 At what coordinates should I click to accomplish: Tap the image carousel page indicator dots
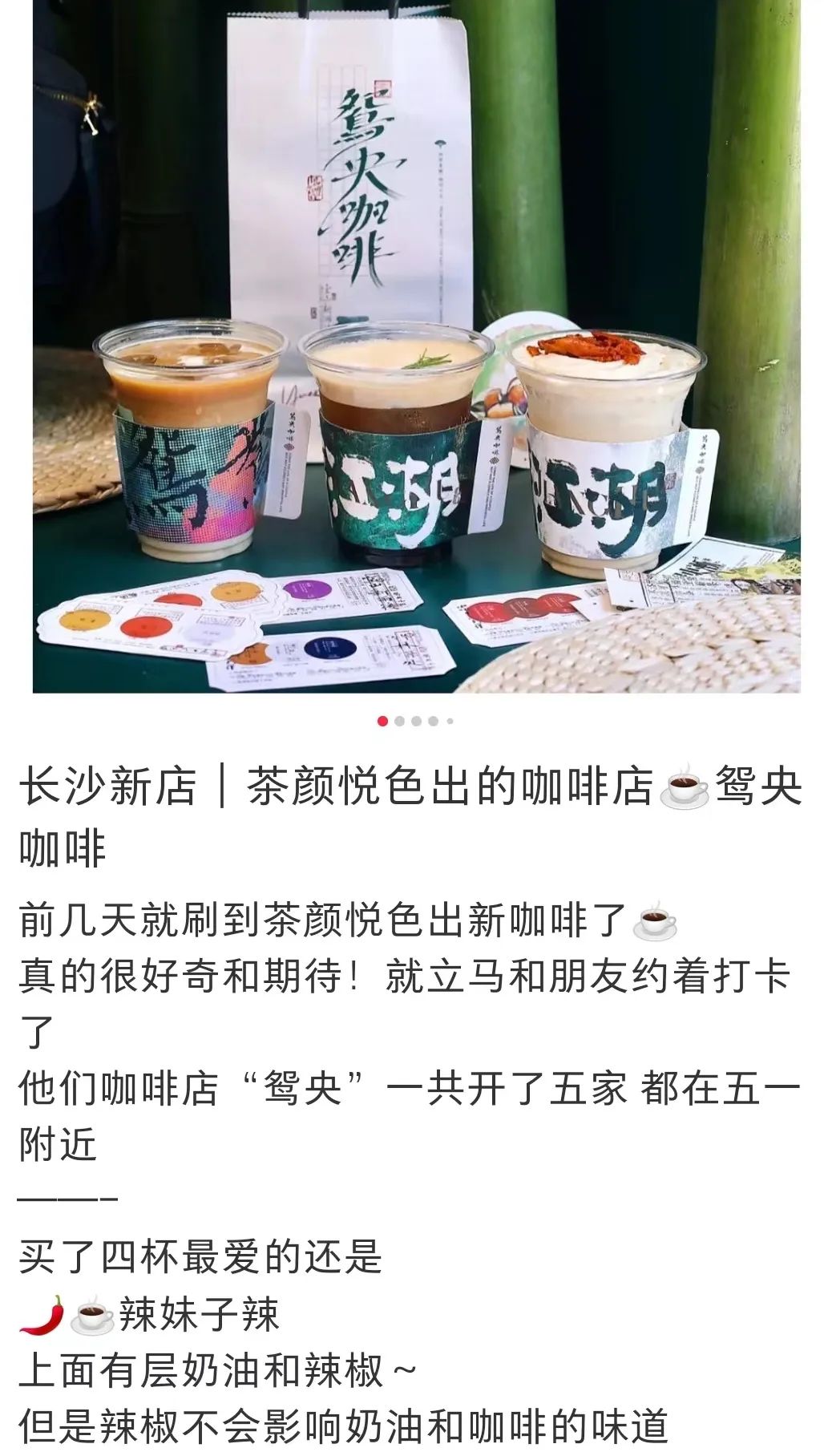pyautogui.click(x=415, y=721)
